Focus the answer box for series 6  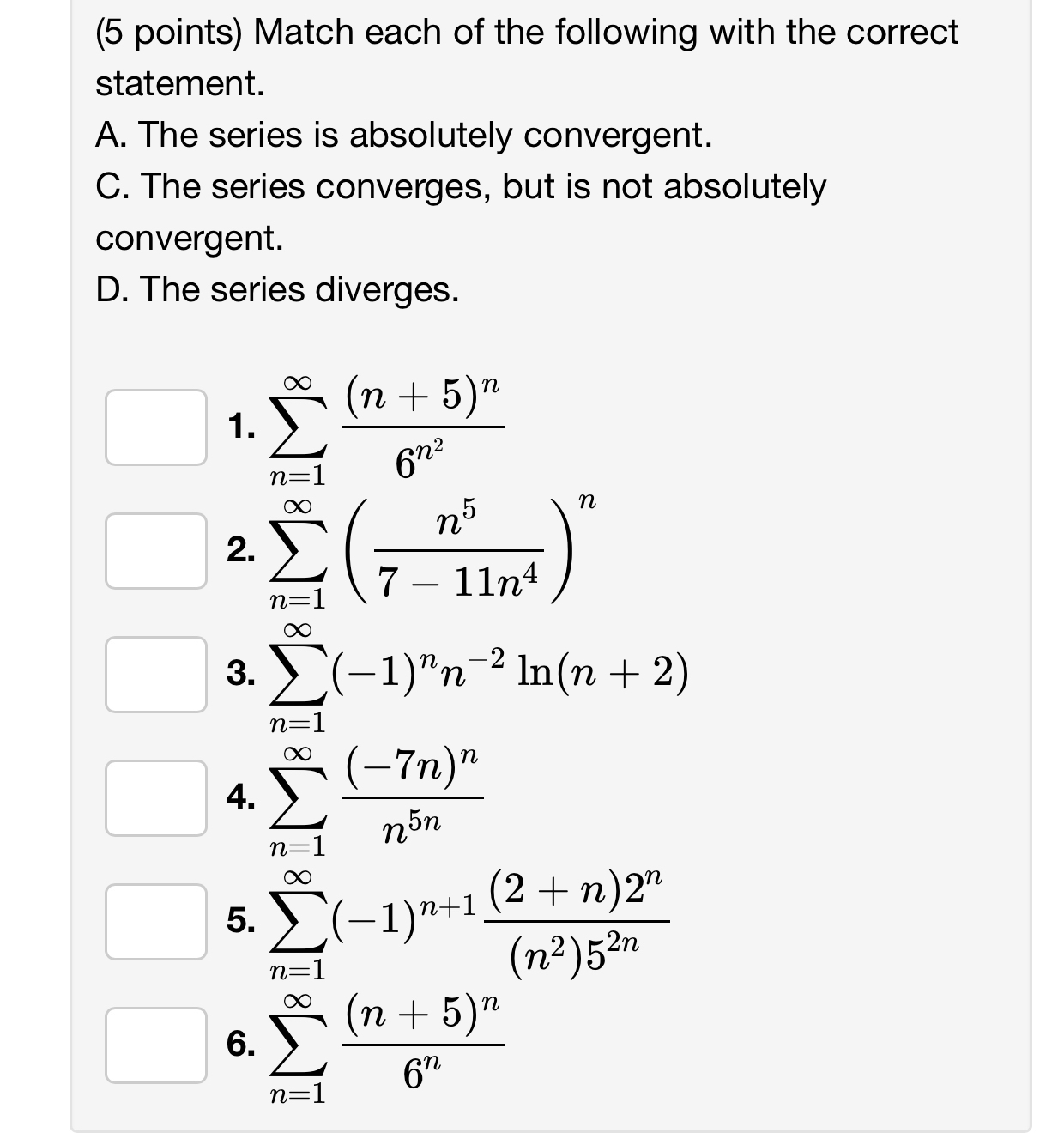(x=156, y=1045)
